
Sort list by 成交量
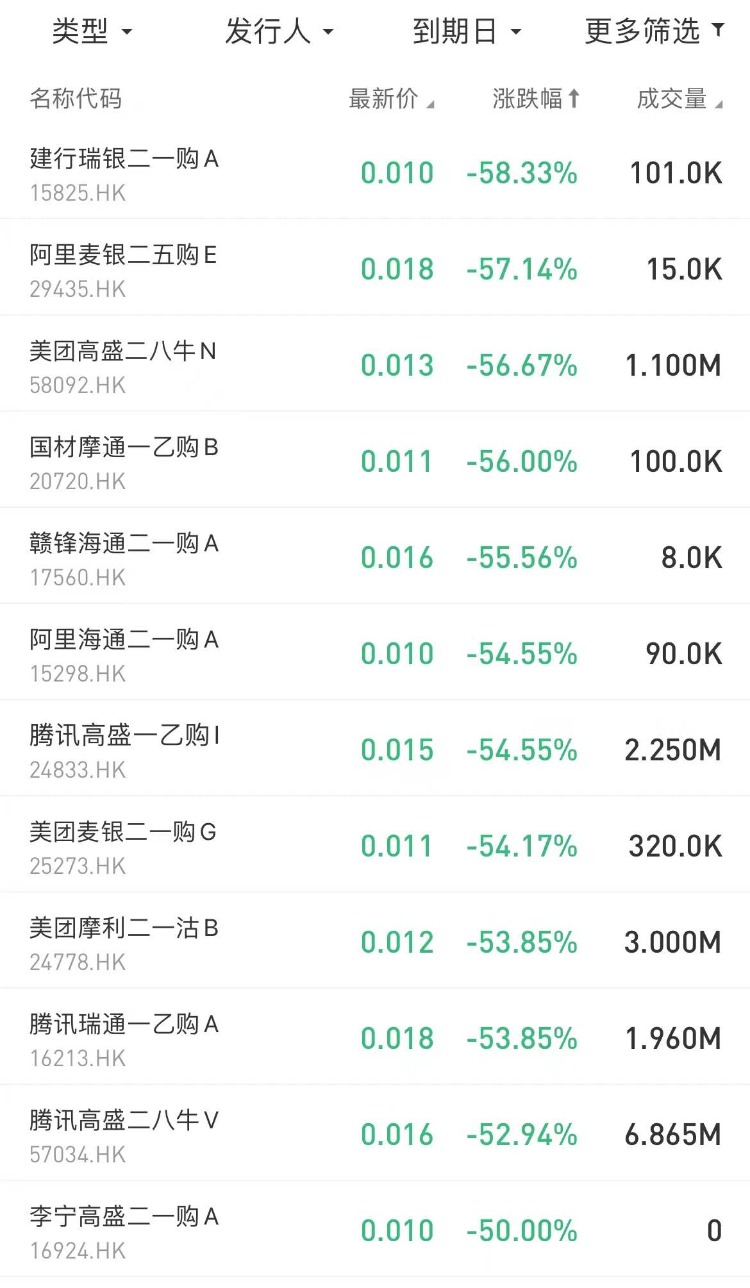[680, 99]
